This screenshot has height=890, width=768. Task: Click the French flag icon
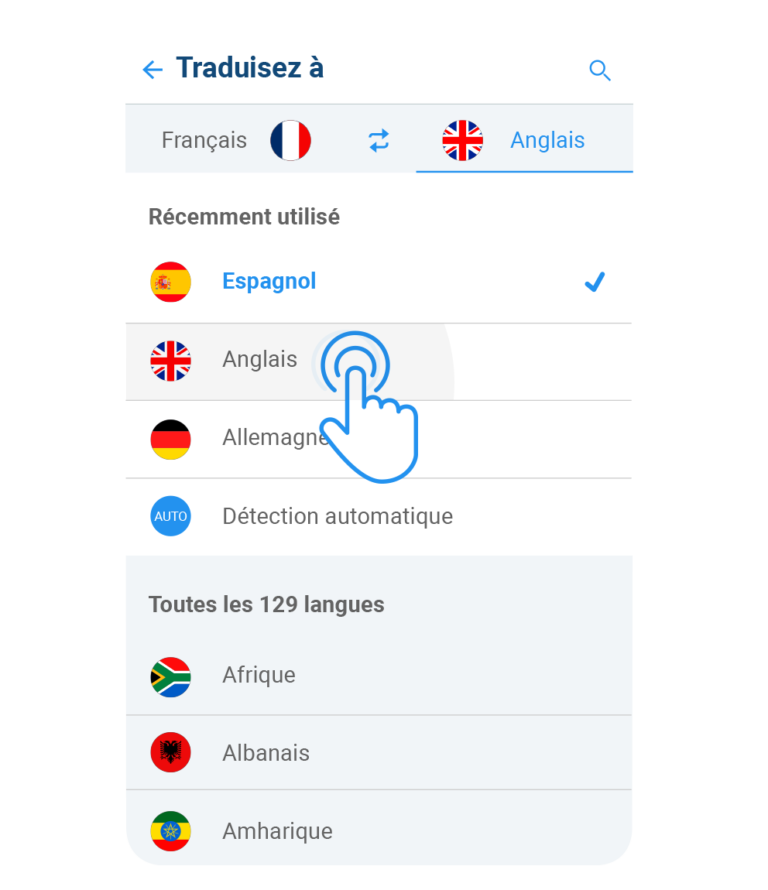coord(291,139)
